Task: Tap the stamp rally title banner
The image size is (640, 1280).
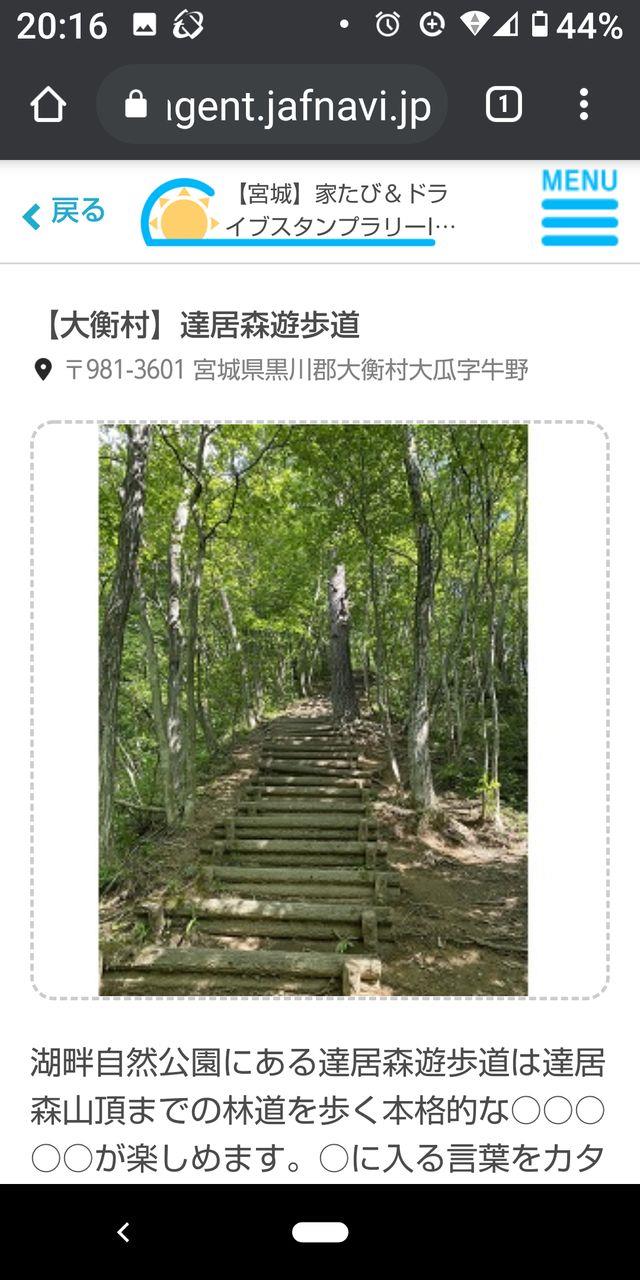Action: coord(300,212)
